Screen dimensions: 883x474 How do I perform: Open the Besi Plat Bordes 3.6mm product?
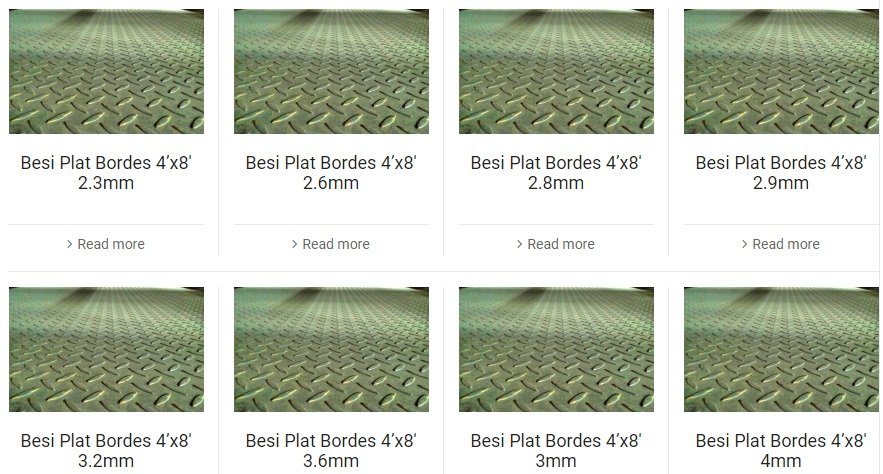pos(331,449)
